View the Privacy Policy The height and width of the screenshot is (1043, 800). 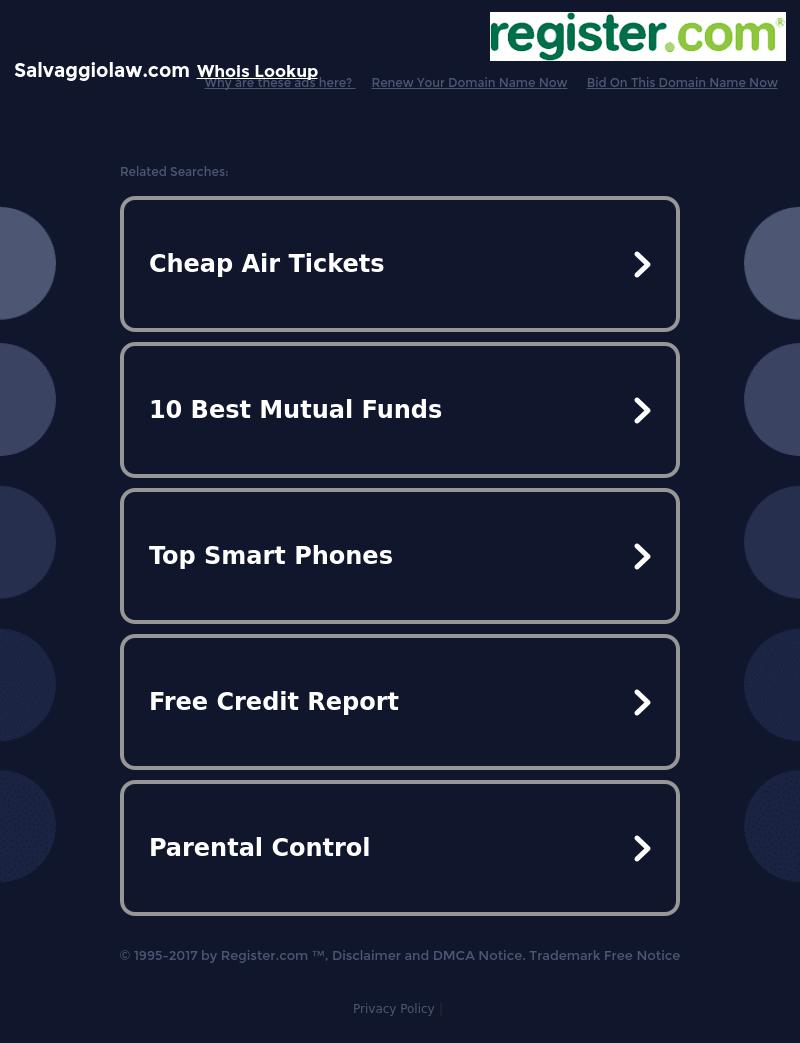point(393,1009)
